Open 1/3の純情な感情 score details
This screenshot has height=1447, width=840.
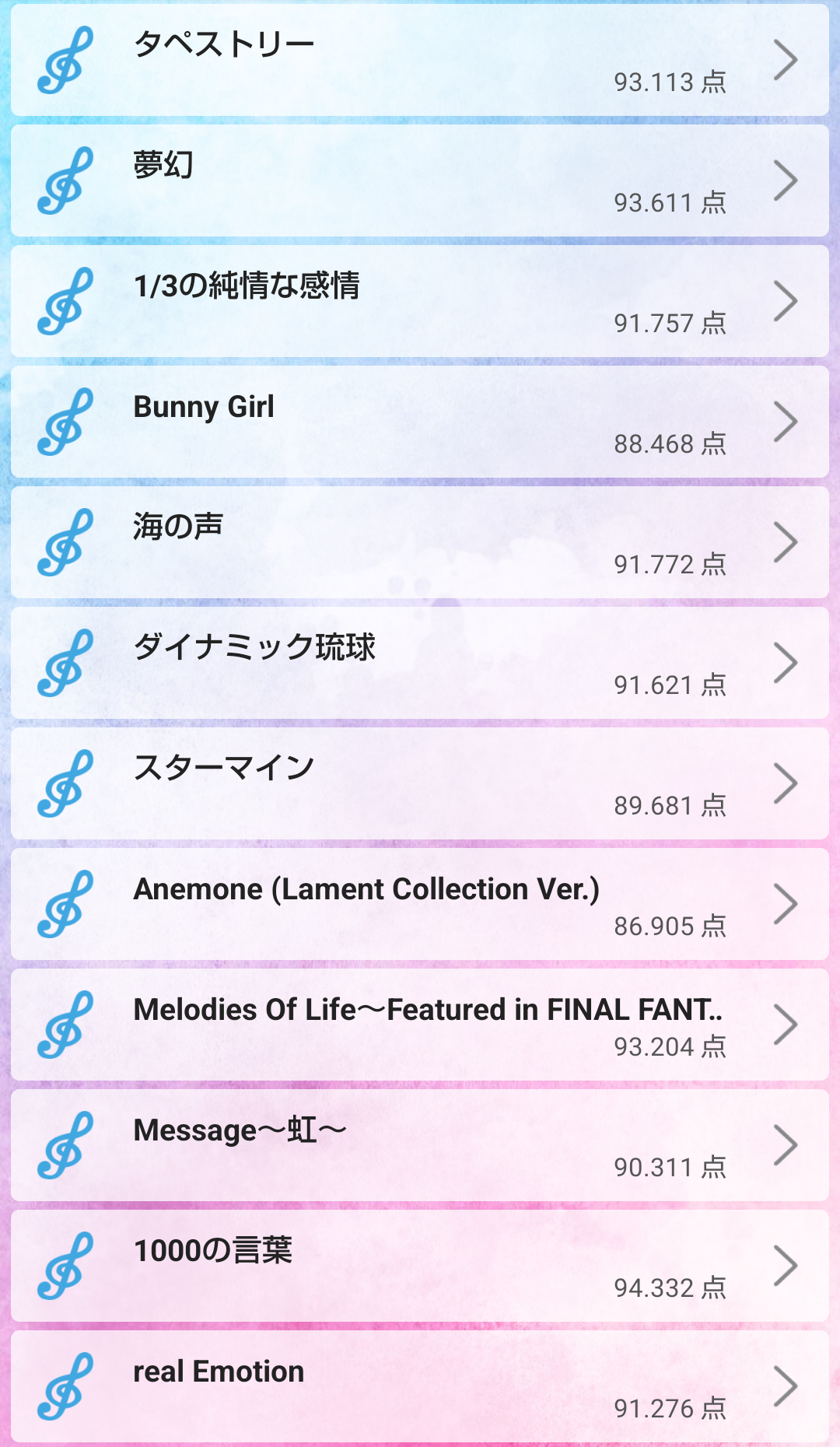pyautogui.click(x=420, y=301)
